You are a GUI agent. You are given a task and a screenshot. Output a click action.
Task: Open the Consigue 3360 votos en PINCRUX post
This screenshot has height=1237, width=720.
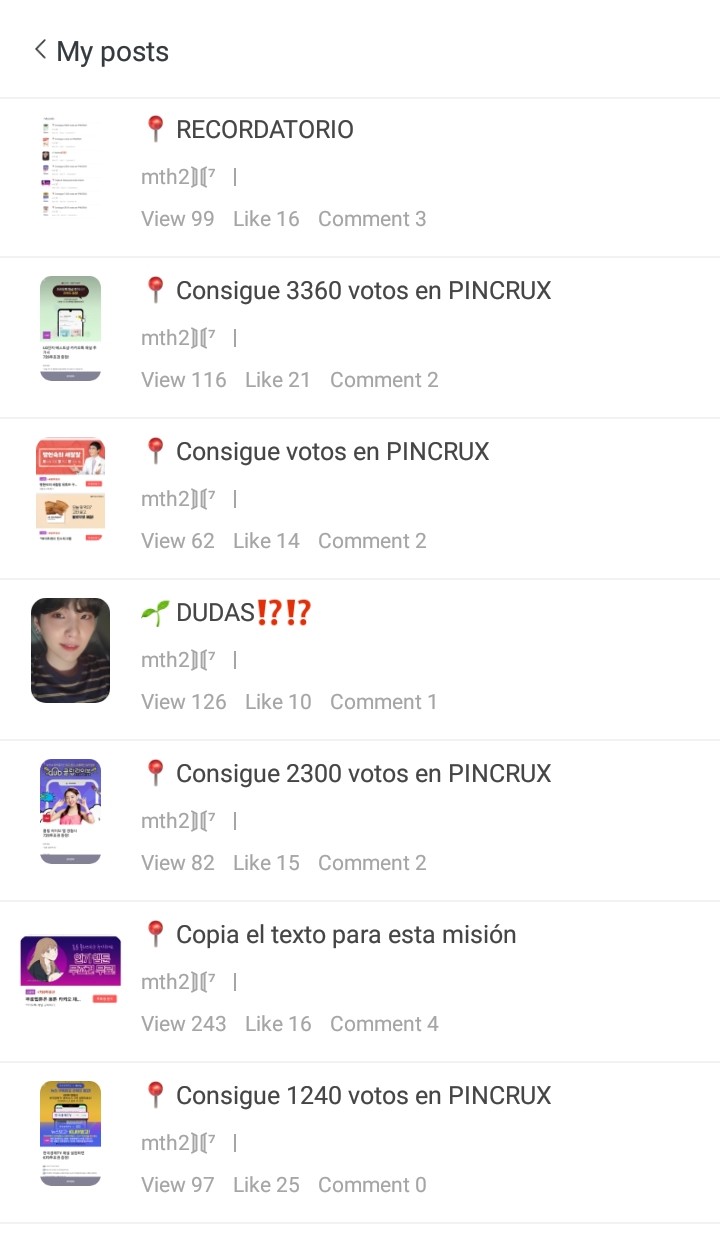[x=363, y=291]
